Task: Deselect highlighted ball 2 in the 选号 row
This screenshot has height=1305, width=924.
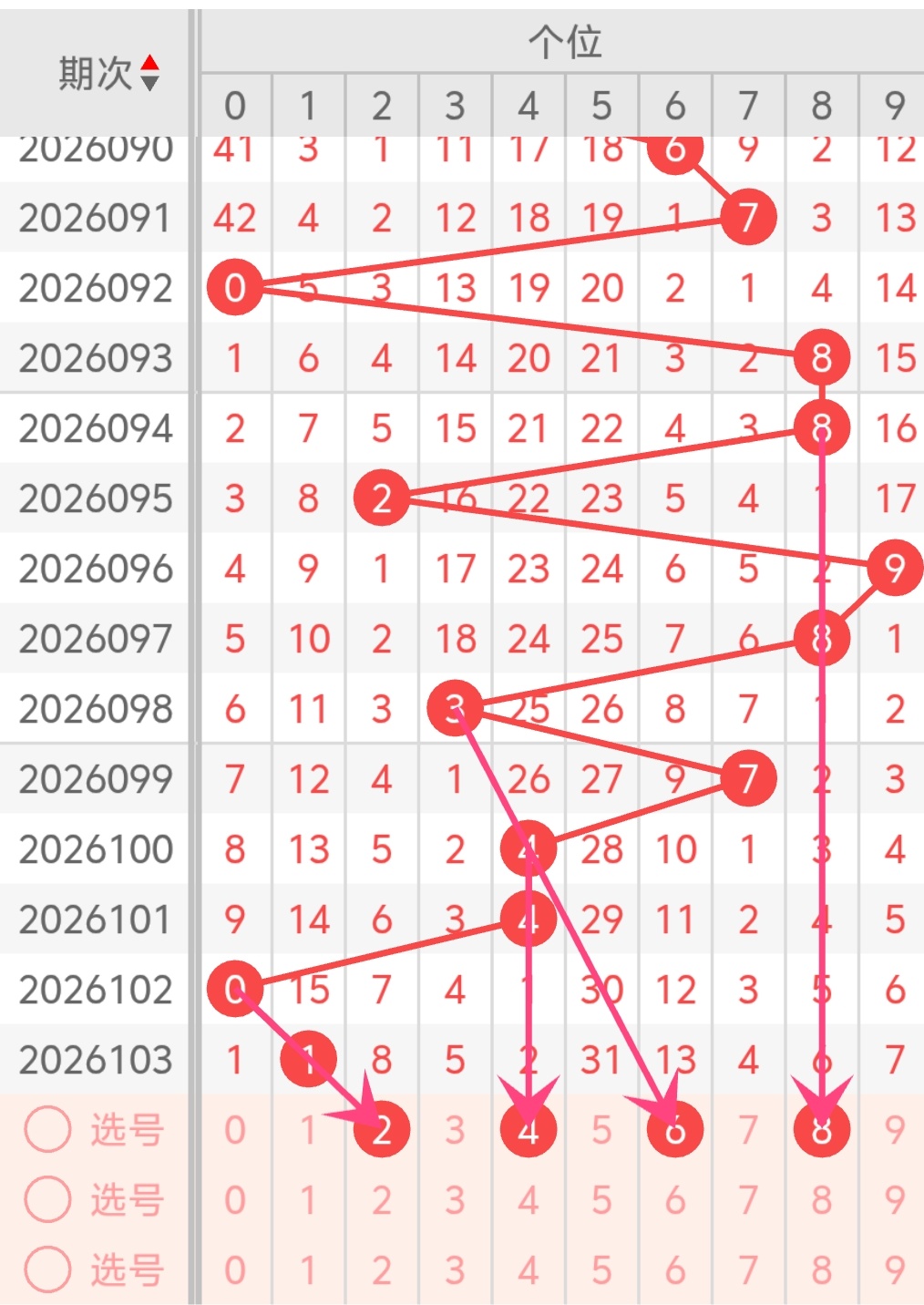Action: tap(381, 1130)
